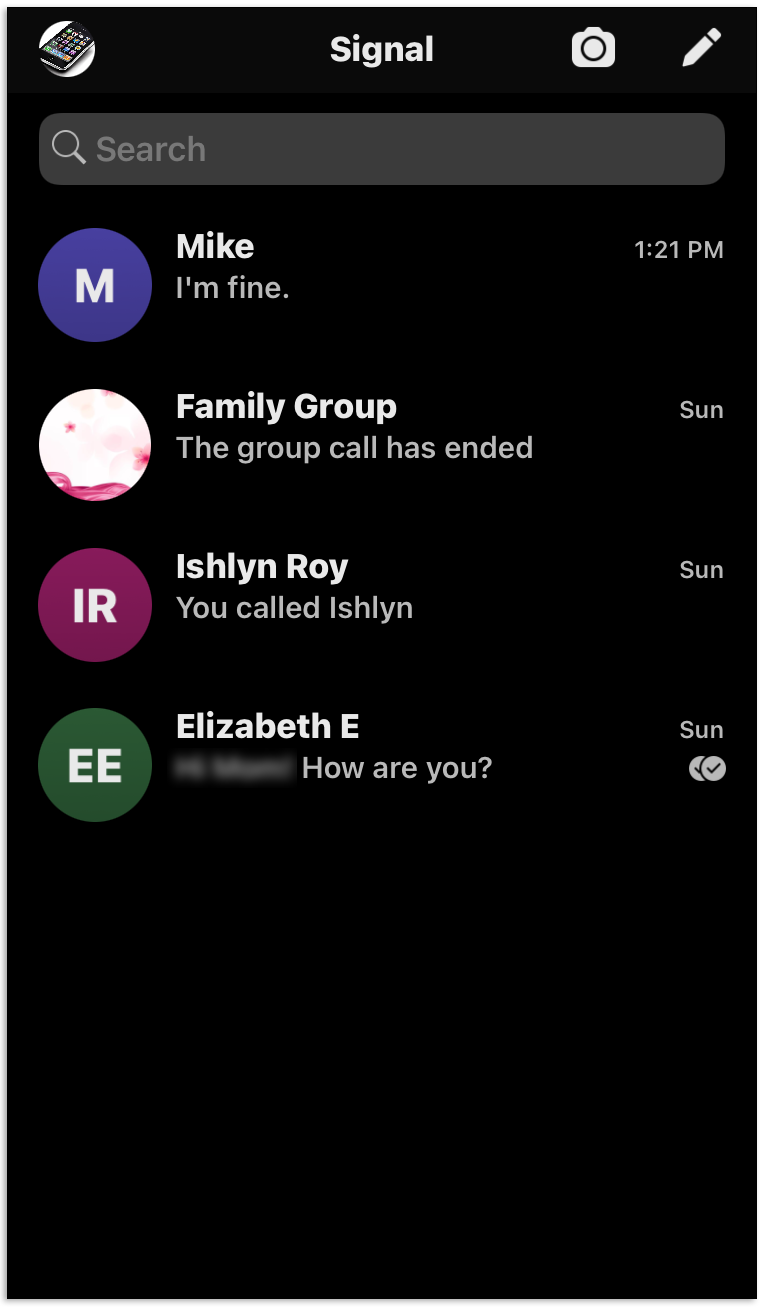The image size is (765, 1307).
Task: Tap the Search field
Action: pos(381,149)
